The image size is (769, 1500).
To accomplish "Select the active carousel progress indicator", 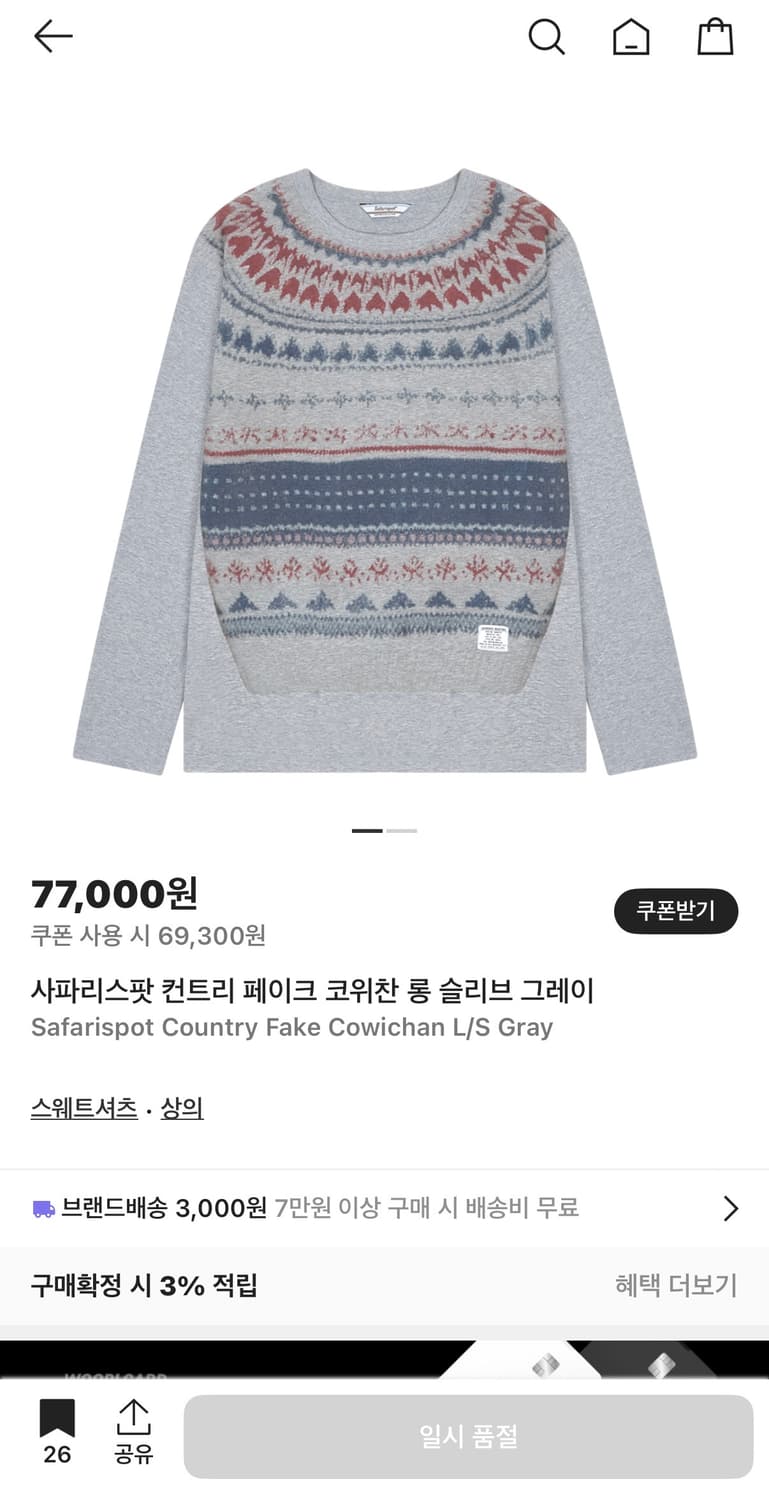I will [x=367, y=831].
